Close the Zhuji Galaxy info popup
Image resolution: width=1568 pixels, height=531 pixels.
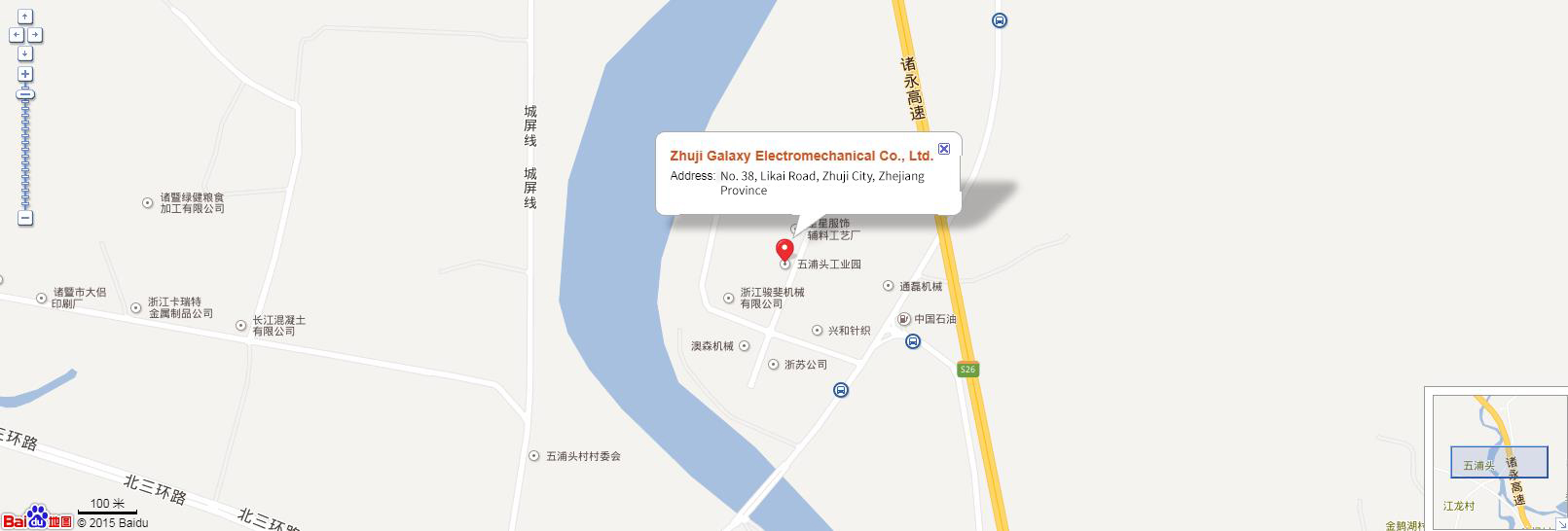point(943,149)
